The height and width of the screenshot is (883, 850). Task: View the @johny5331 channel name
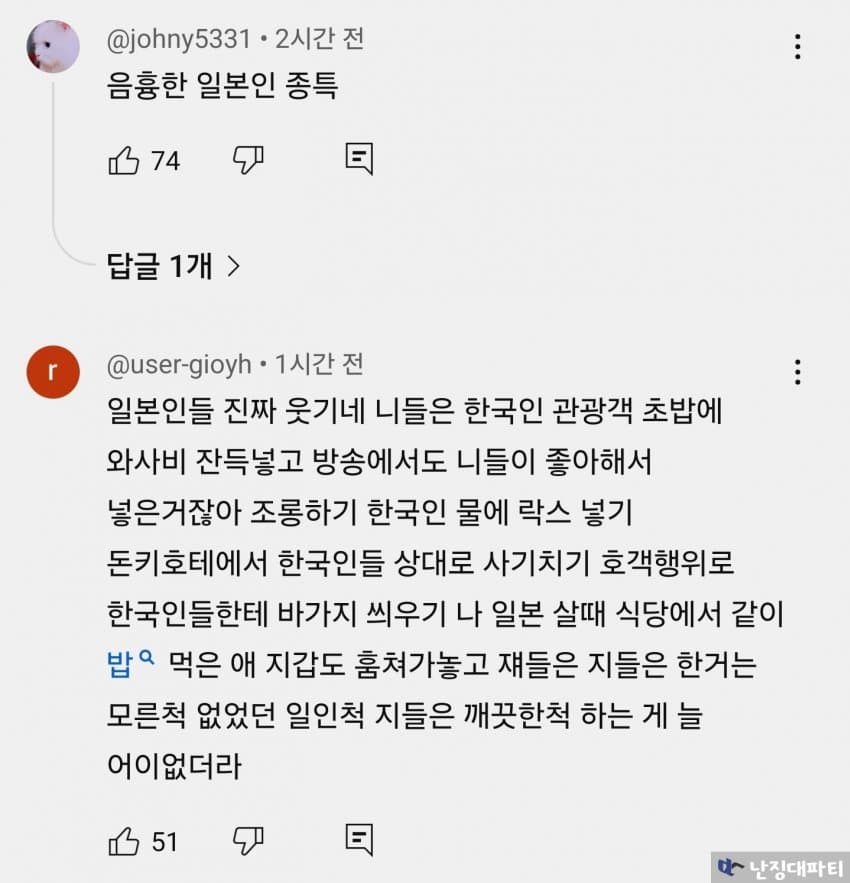pyautogui.click(x=178, y=40)
